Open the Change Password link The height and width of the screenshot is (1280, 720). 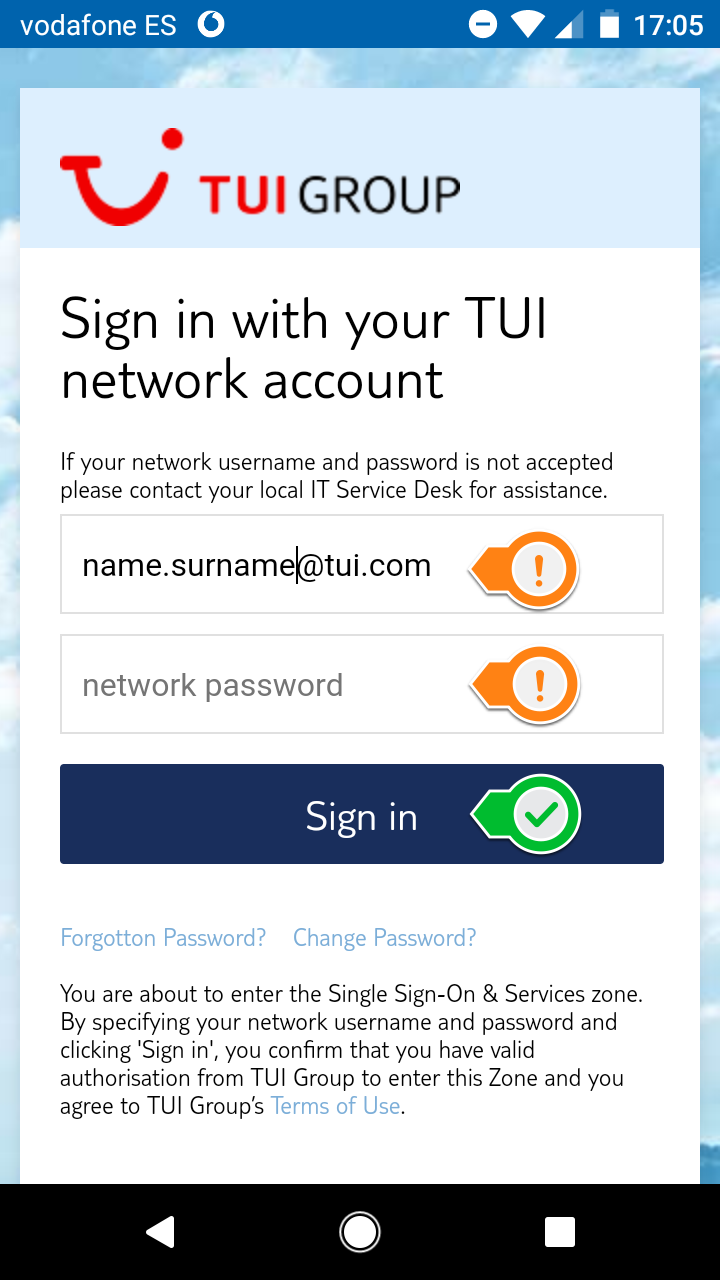point(384,938)
